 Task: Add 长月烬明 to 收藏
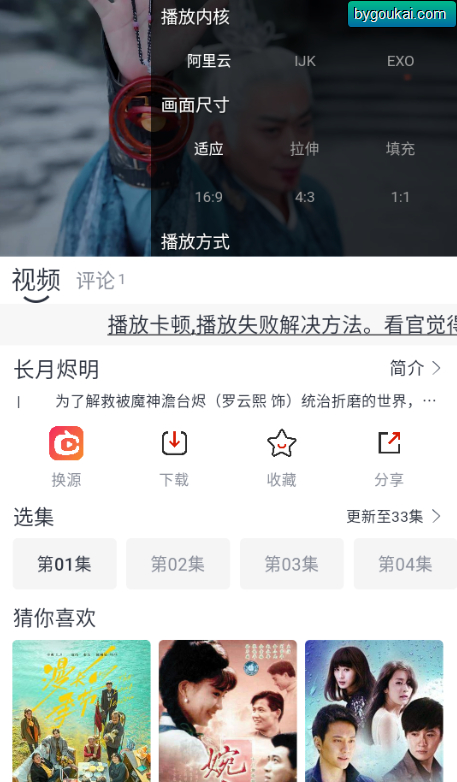(x=281, y=457)
